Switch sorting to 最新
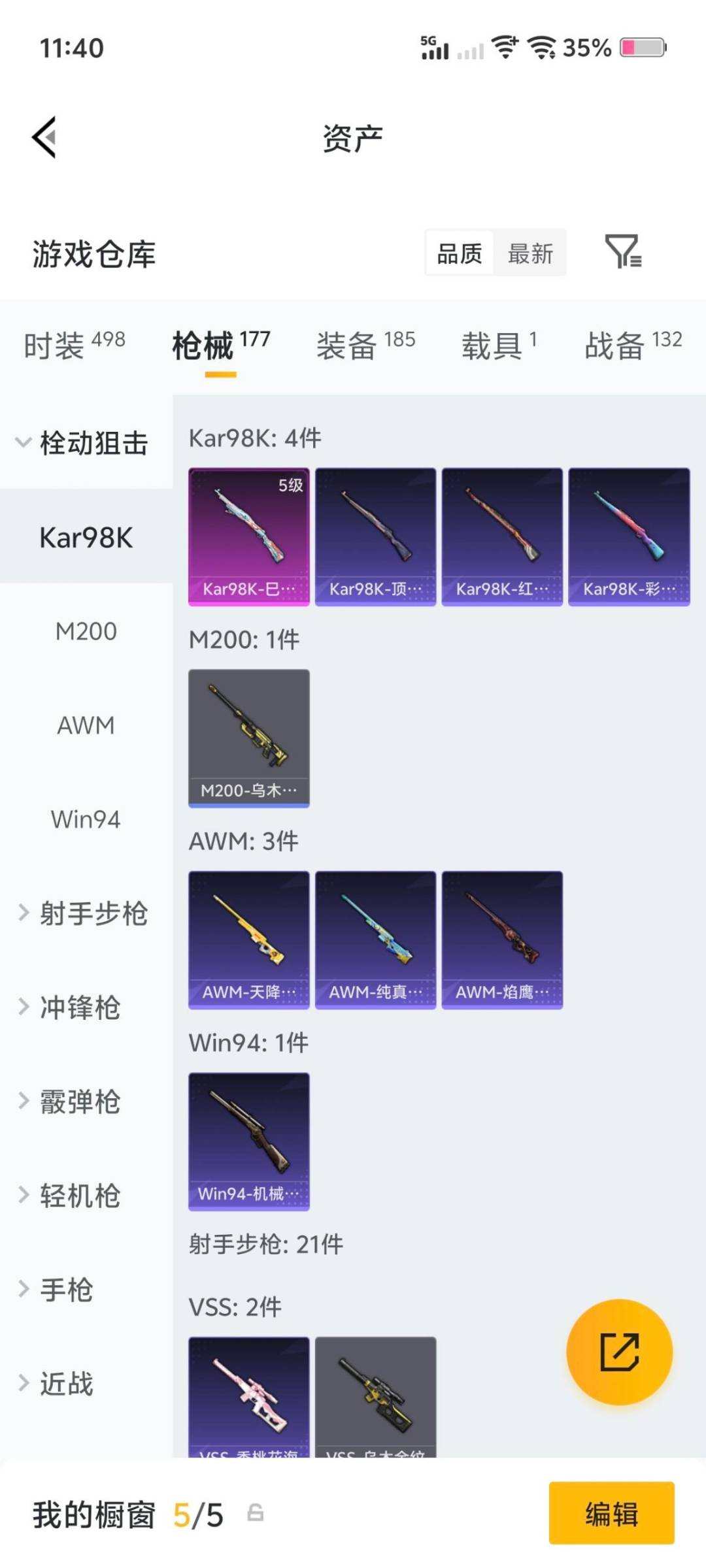This screenshot has height=1568, width=706. 531,253
